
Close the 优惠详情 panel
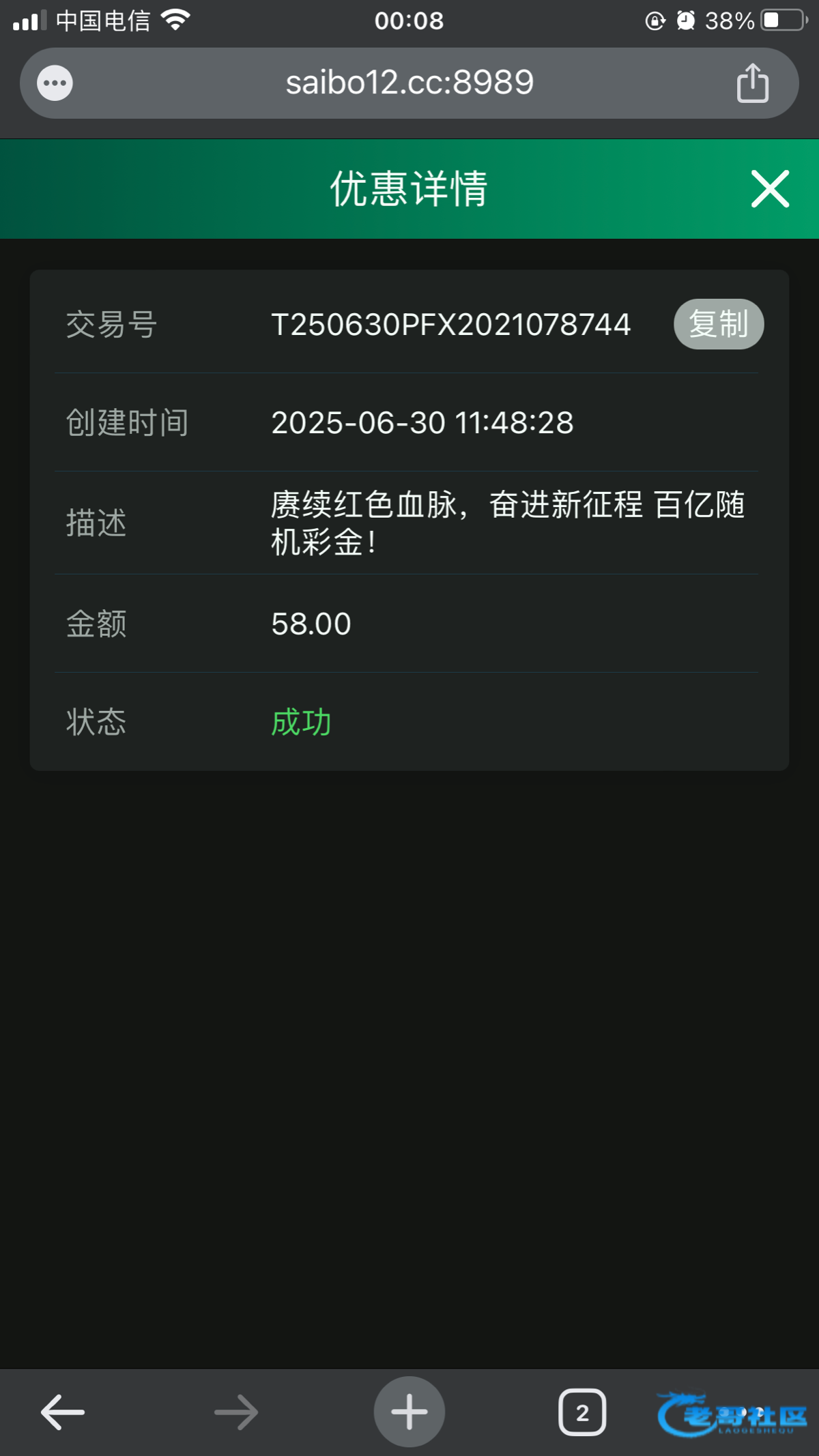point(771,189)
